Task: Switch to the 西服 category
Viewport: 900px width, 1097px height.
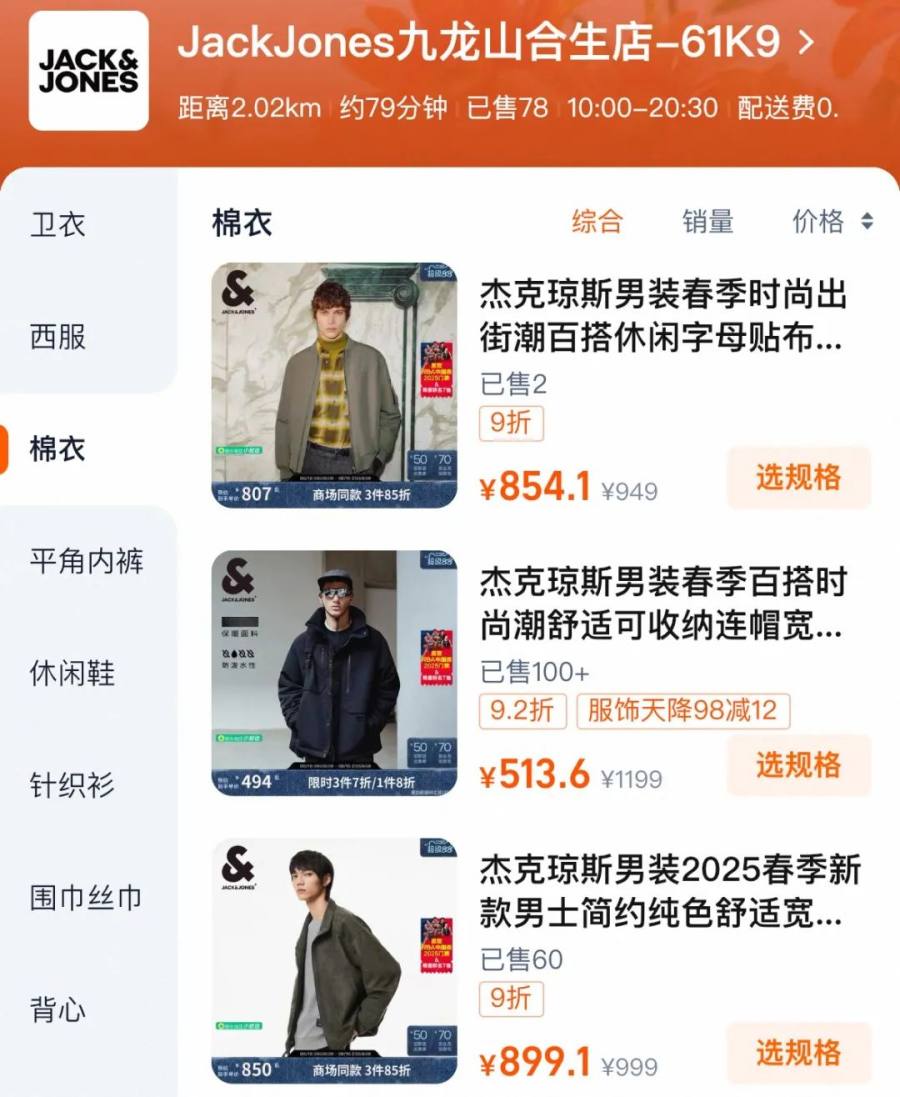Action: click(58, 337)
